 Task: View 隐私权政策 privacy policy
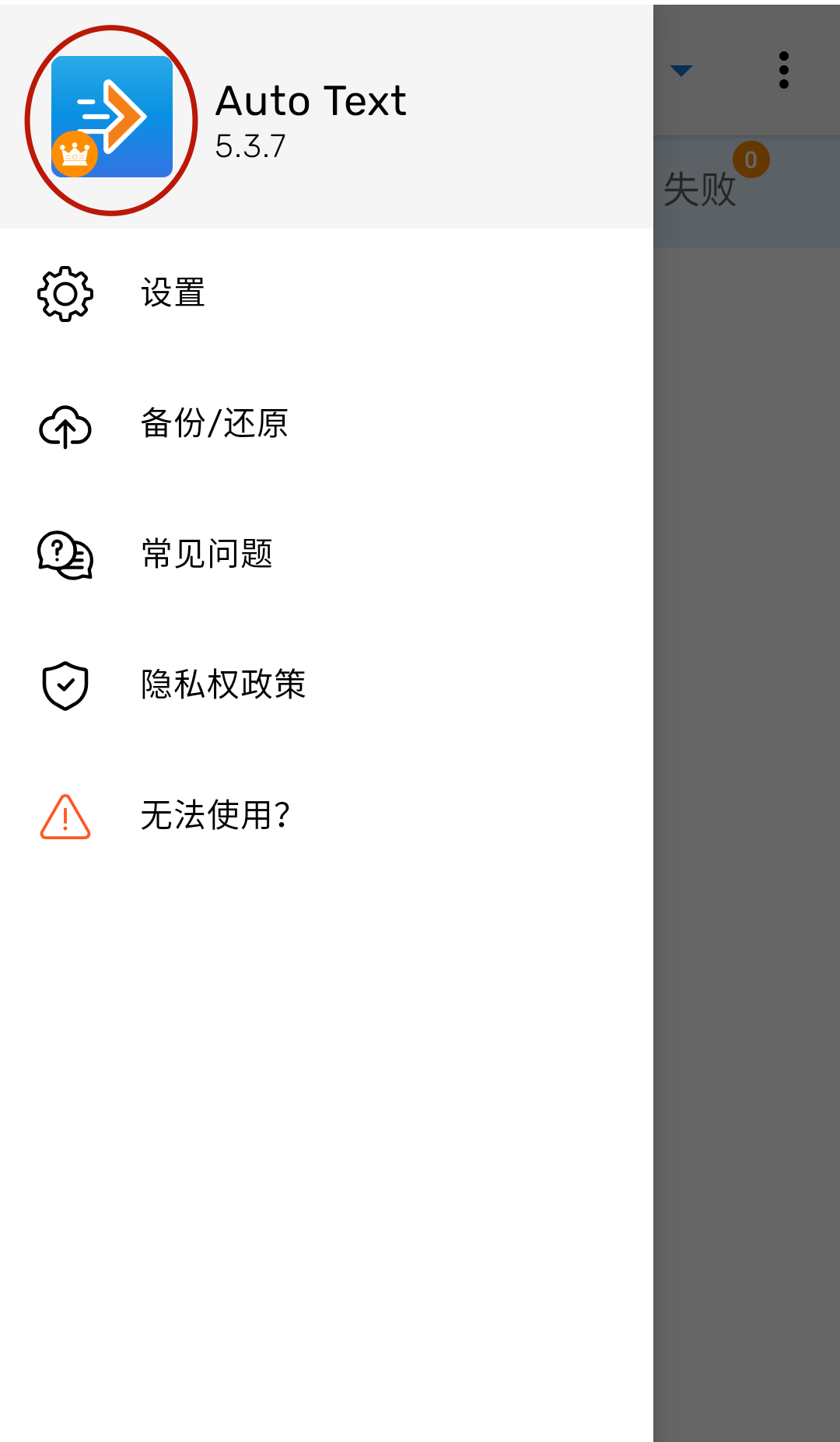point(223,685)
